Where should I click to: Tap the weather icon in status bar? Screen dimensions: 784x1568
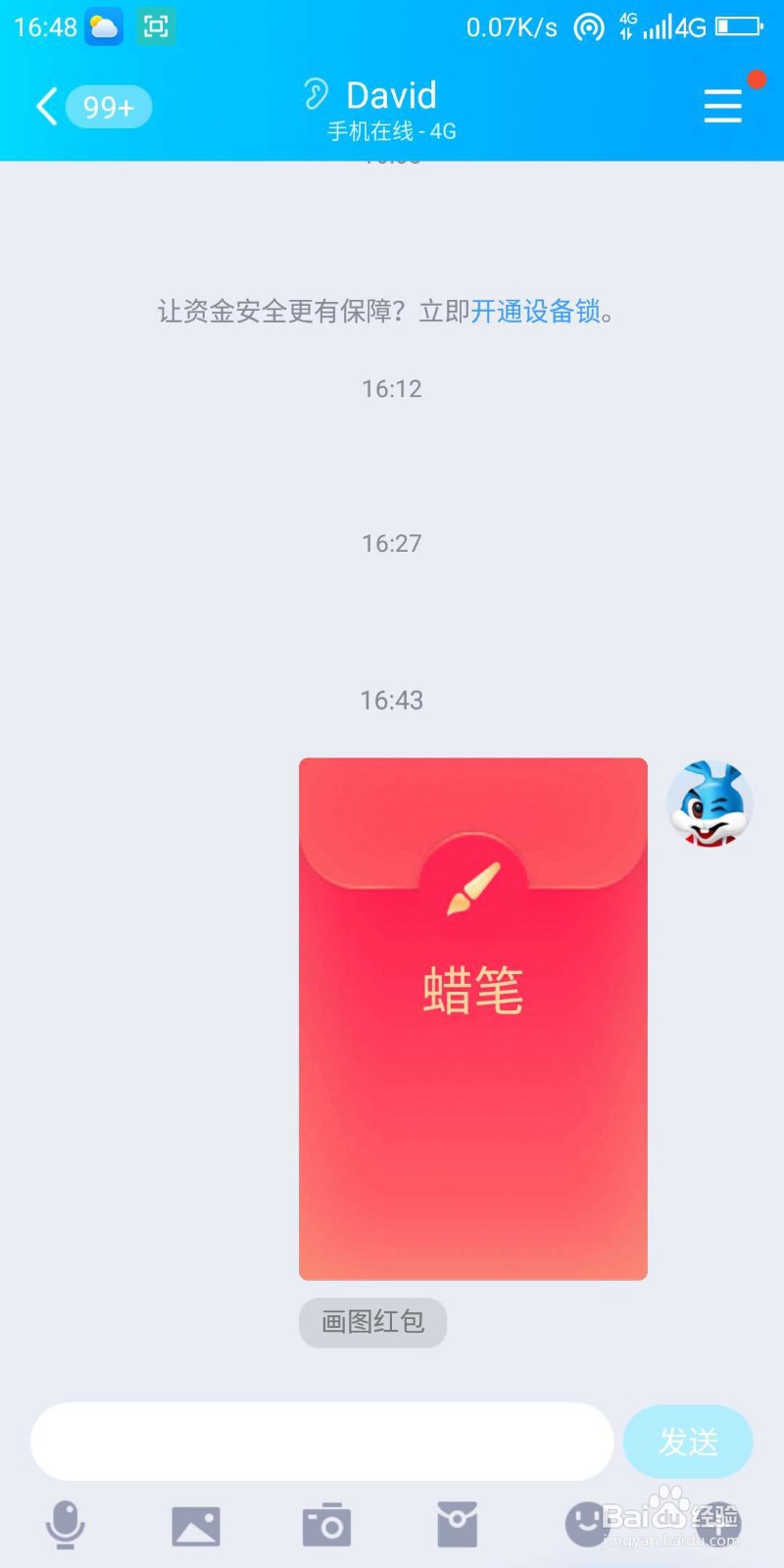(x=101, y=26)
